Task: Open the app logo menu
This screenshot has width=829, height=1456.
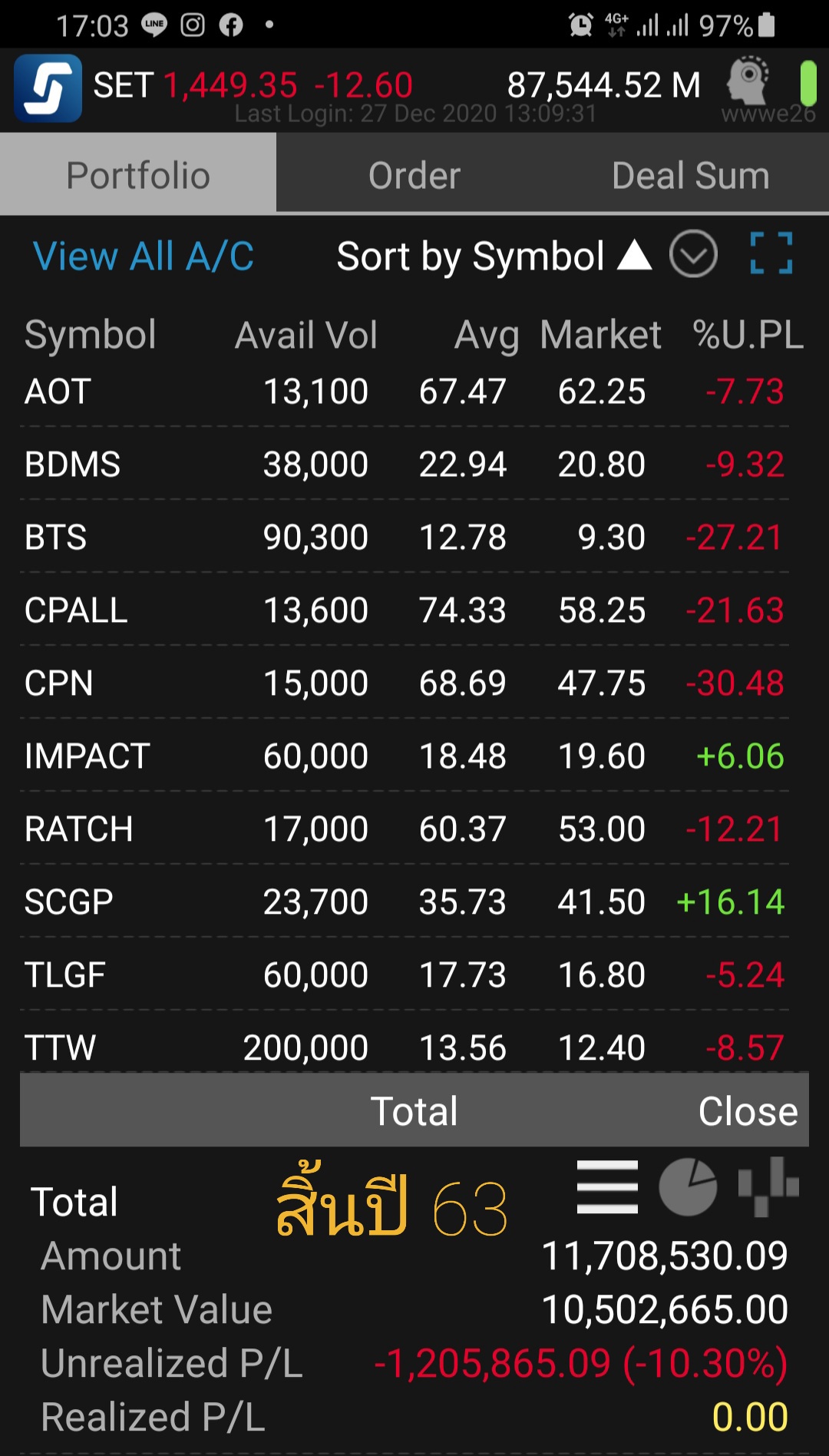Action: (x=48, y=88)
